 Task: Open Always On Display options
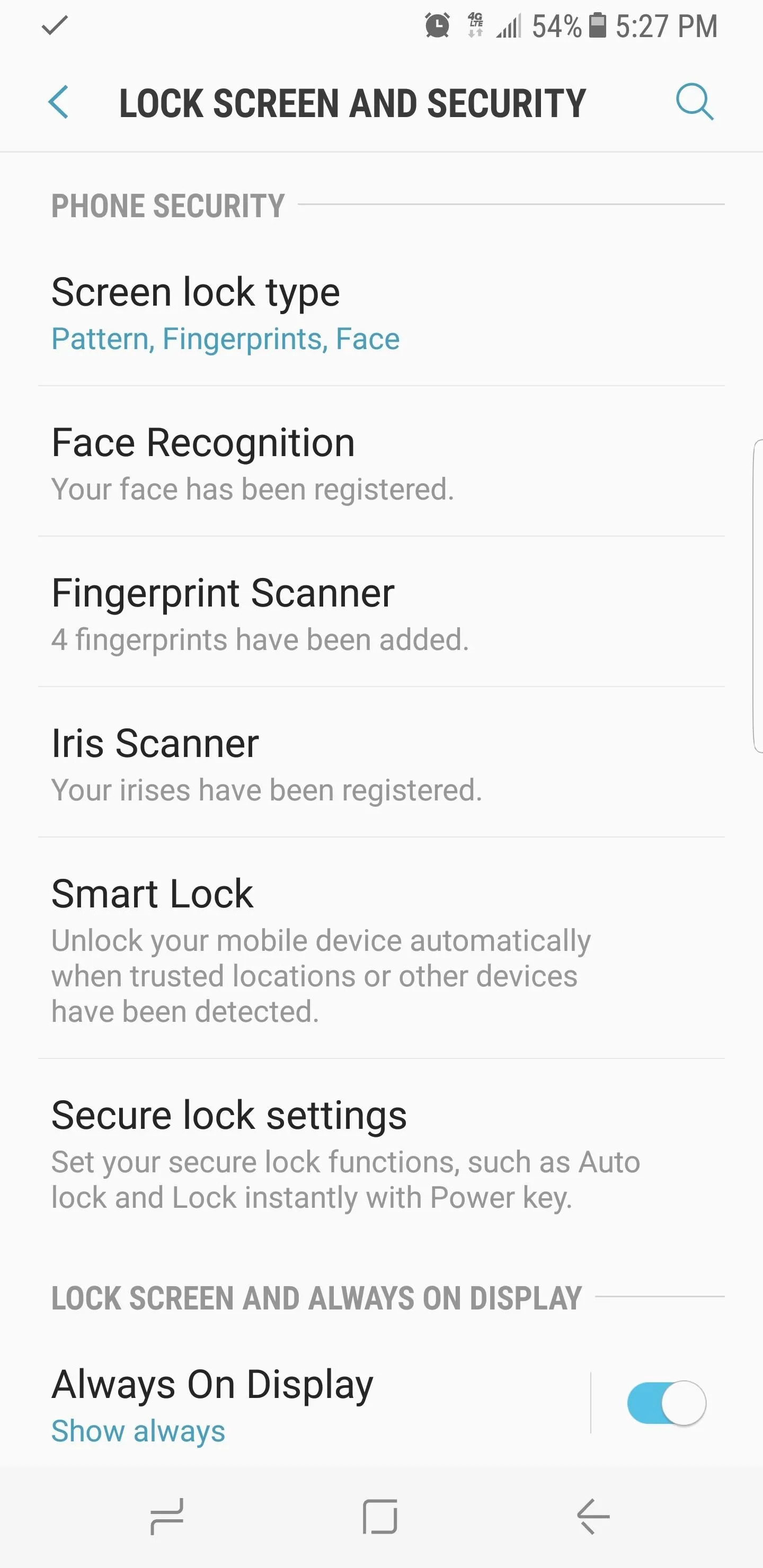[314, 1404]
